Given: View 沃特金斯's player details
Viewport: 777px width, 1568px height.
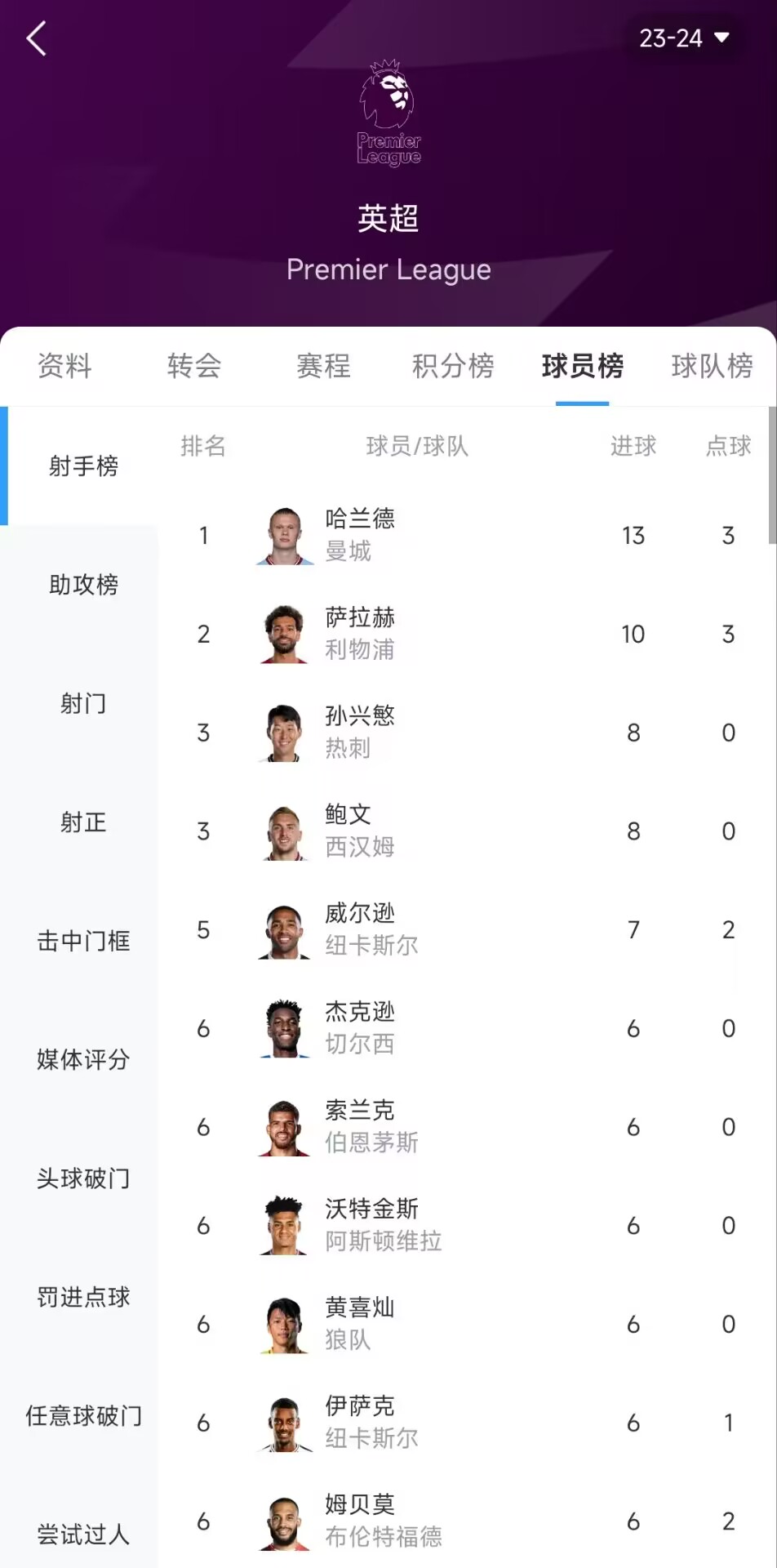Looking at the screenshot, I should pyautogui.click(x=465, y=1225).
